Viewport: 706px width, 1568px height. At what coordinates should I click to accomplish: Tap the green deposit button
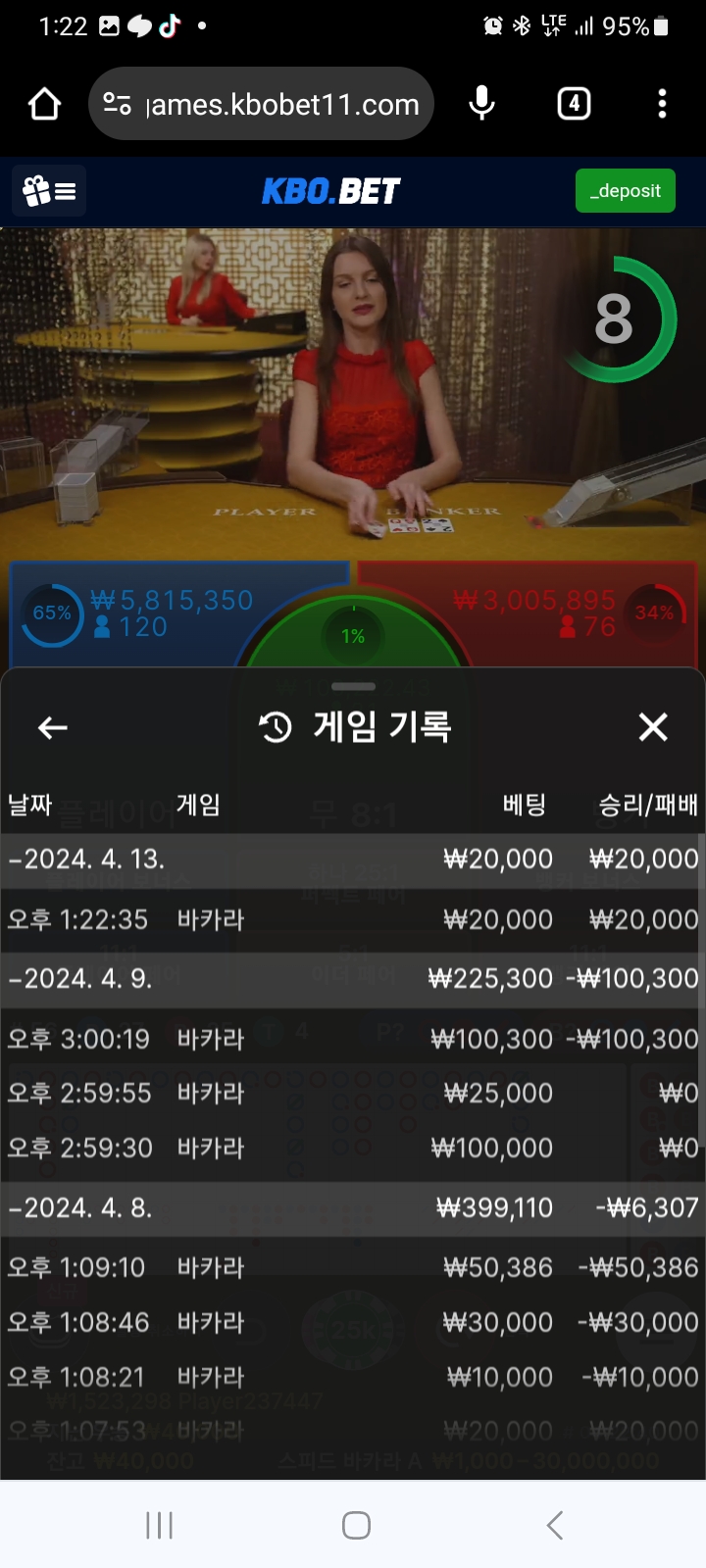(x=625, y=190)
